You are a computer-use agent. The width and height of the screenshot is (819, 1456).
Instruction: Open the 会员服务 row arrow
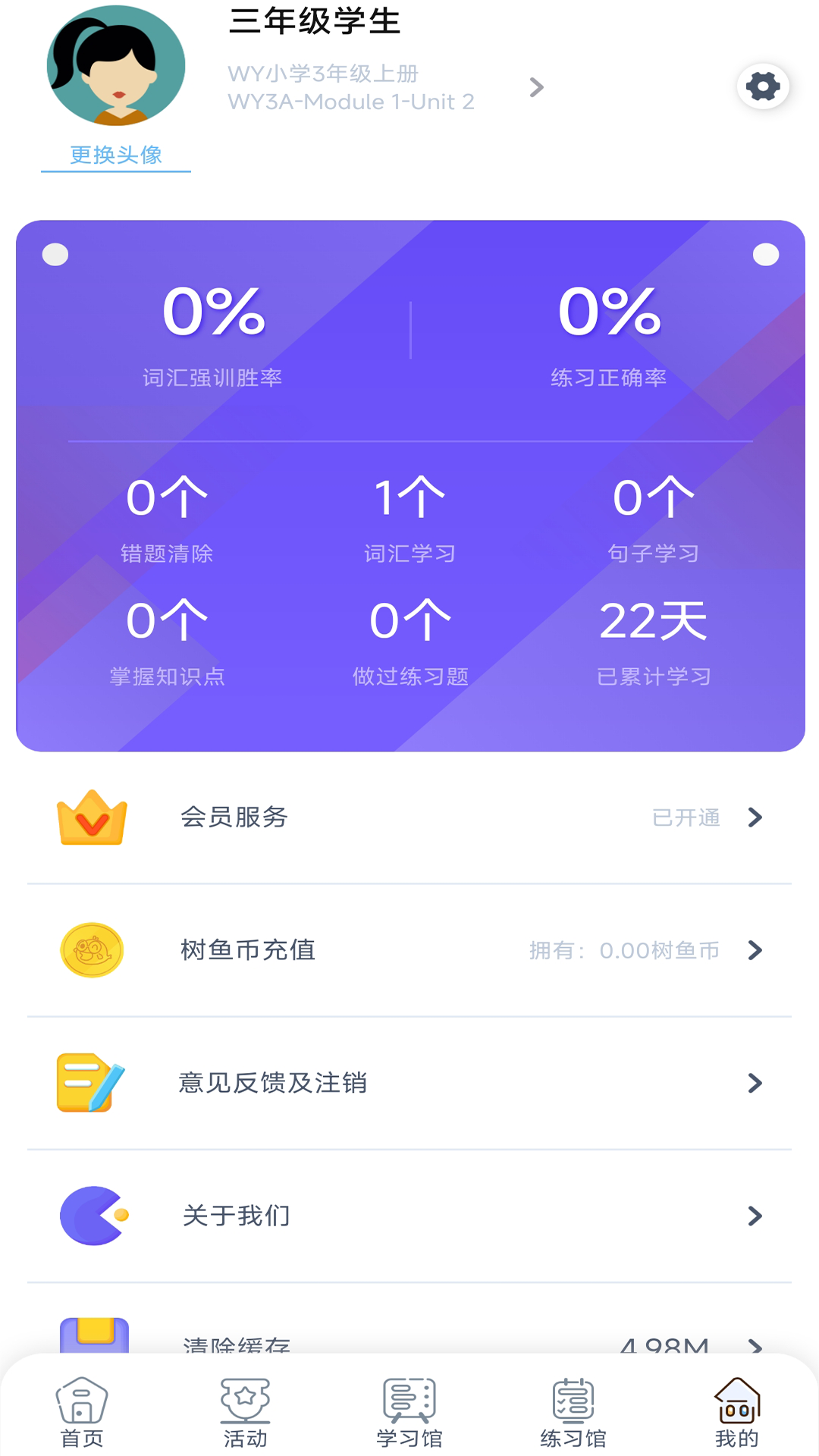click(x=754, y=817)
